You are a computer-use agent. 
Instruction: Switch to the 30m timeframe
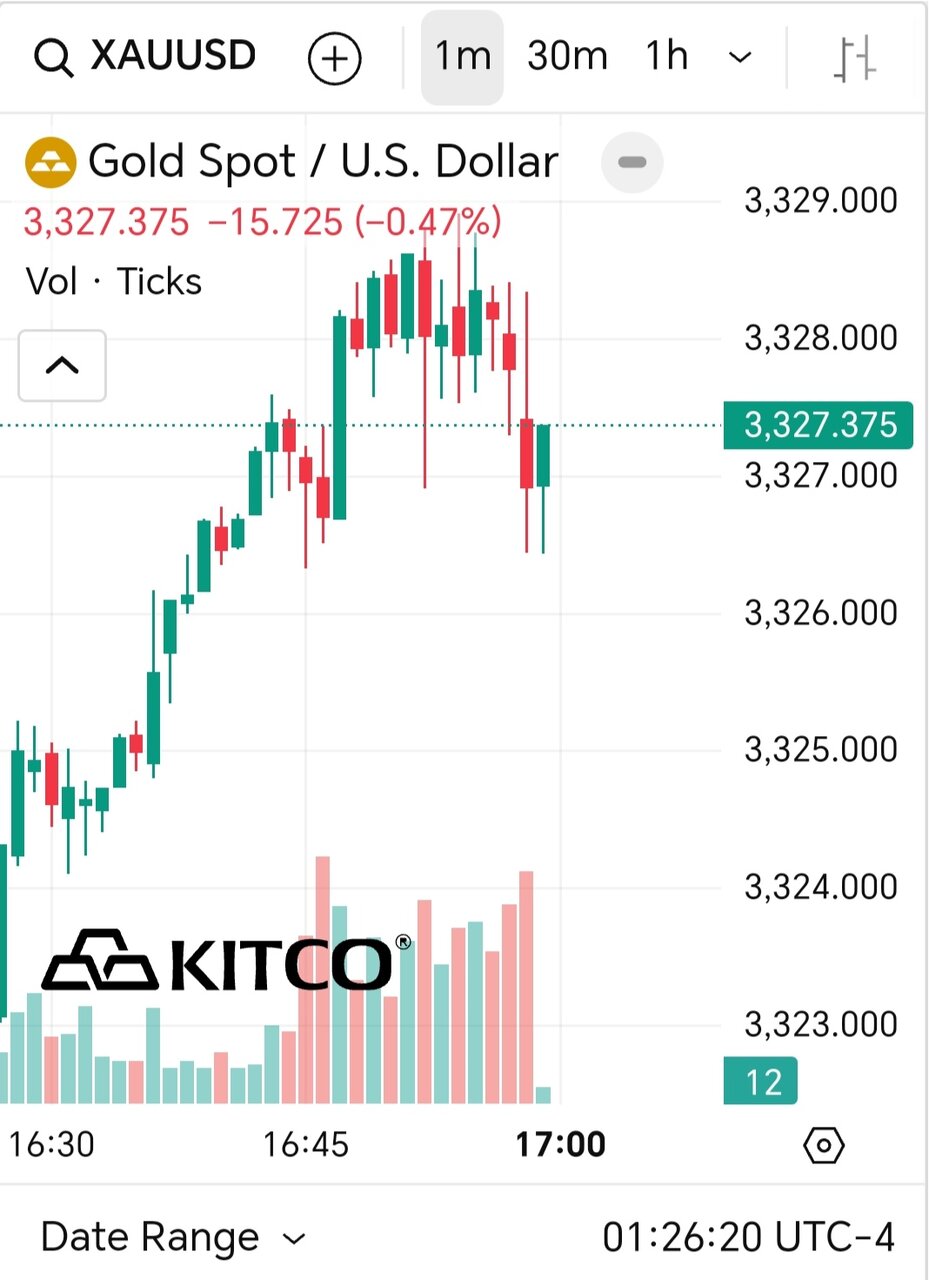pyautogui.click(x=567, y=57)
